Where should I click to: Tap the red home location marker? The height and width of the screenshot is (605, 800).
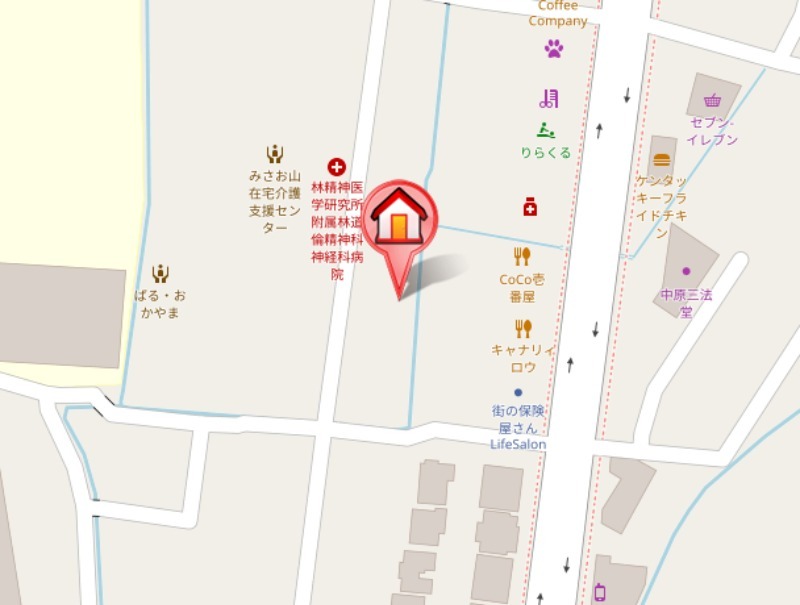(399, 218)
